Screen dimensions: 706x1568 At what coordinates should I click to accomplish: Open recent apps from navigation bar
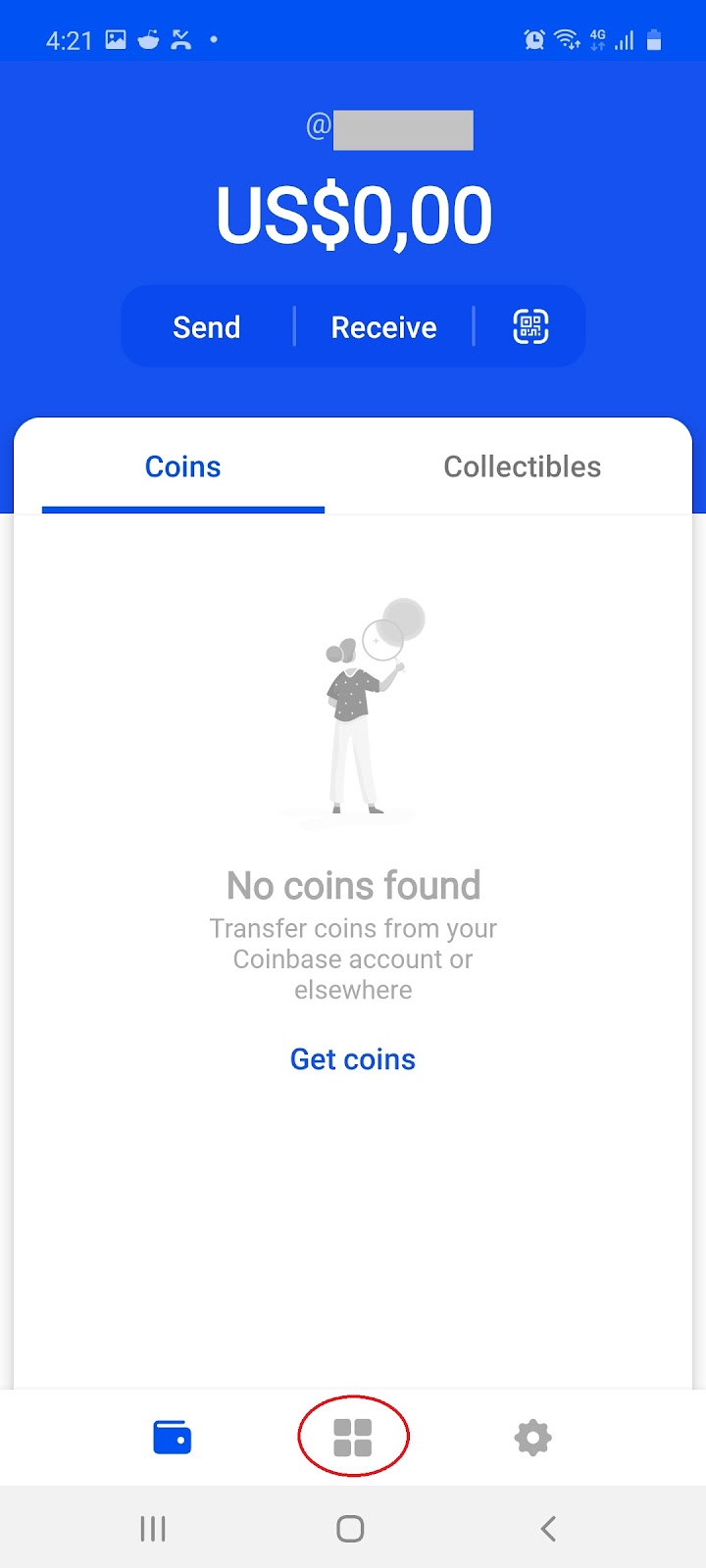coord(153,1528)
